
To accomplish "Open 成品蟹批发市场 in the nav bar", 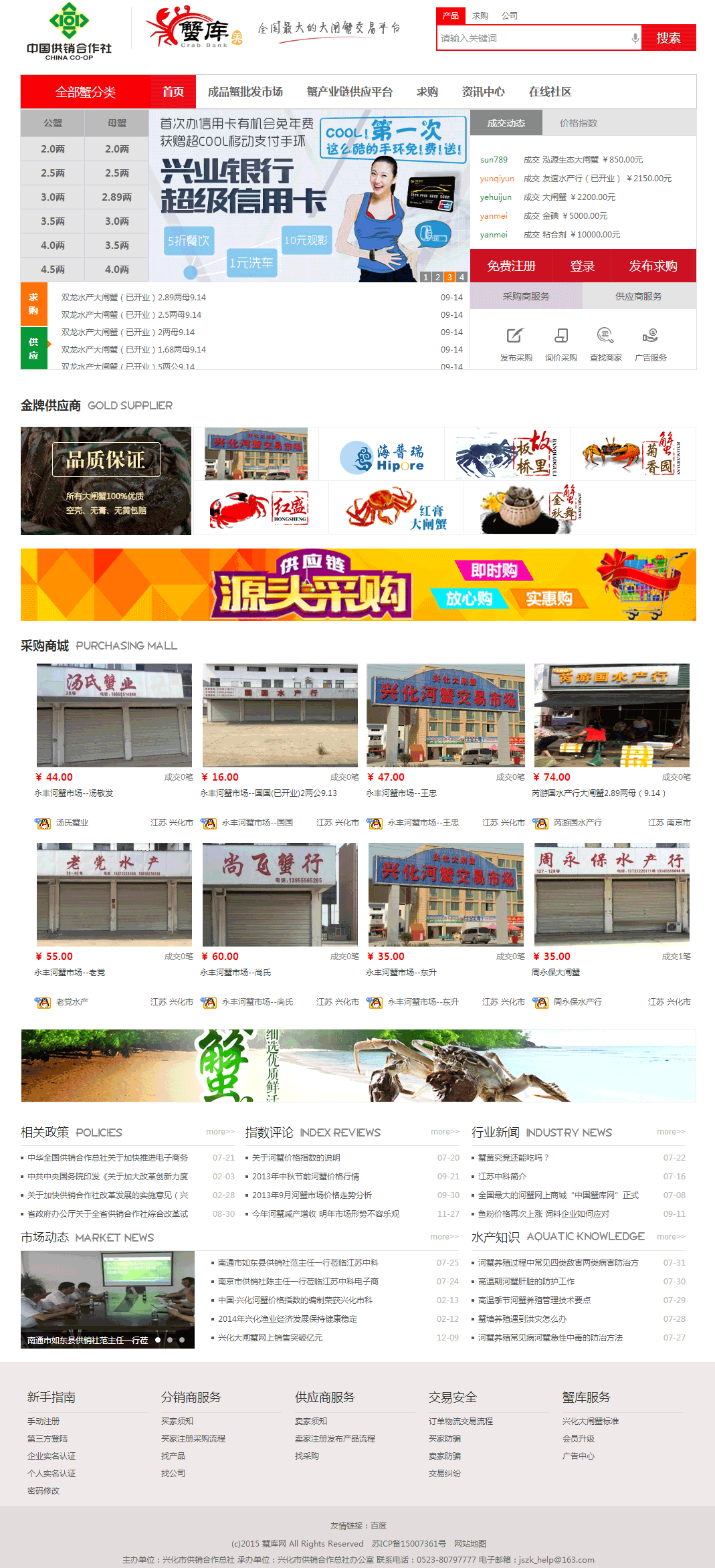I will pyautogui.click(x=245, y=92).
